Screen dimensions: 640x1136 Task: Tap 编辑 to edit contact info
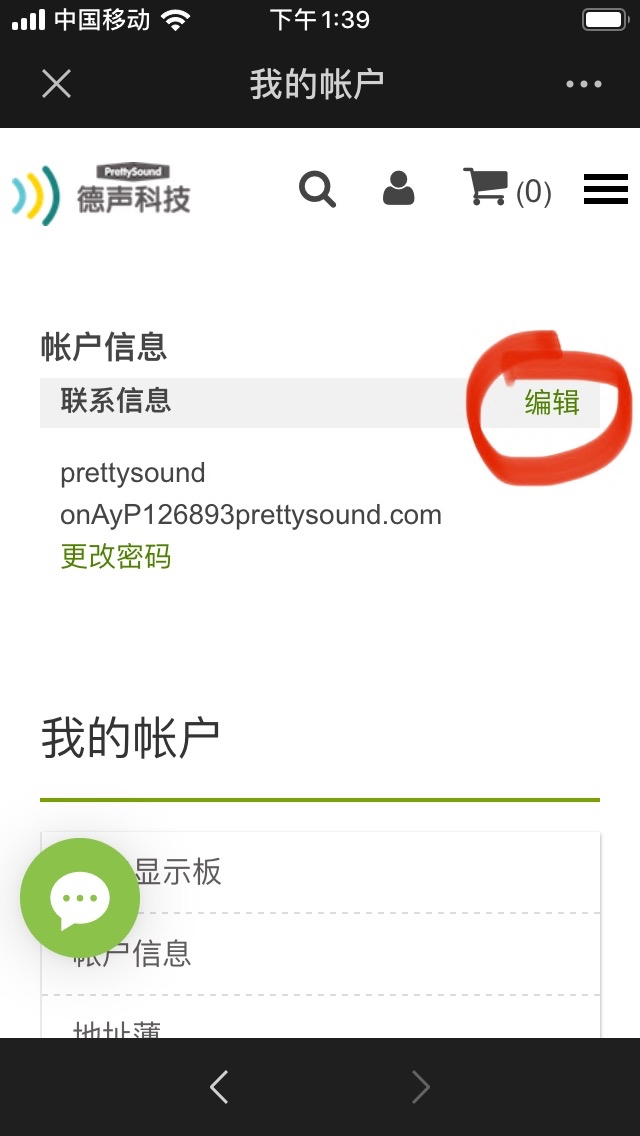pos(552,402)
